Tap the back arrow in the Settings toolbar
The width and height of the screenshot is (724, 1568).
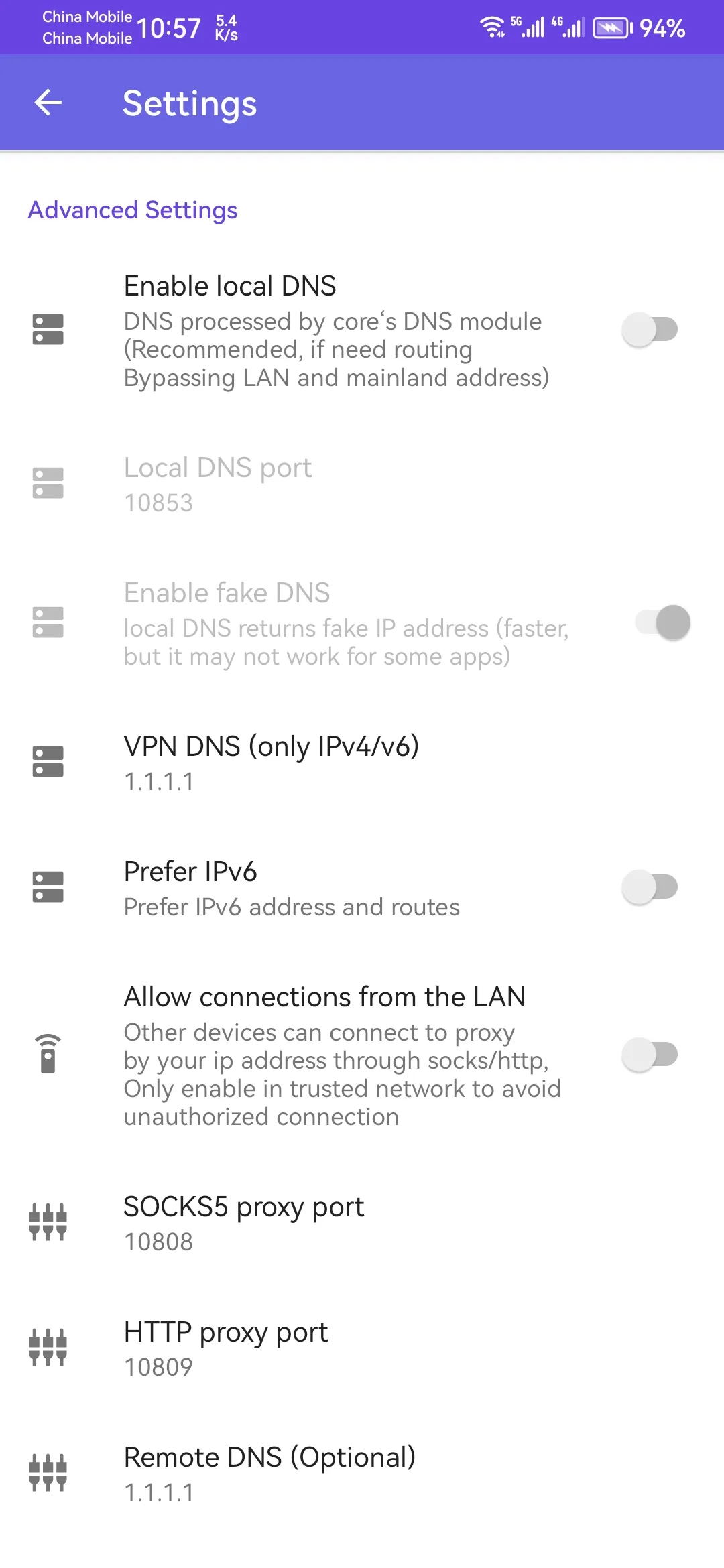coord(48,102)
